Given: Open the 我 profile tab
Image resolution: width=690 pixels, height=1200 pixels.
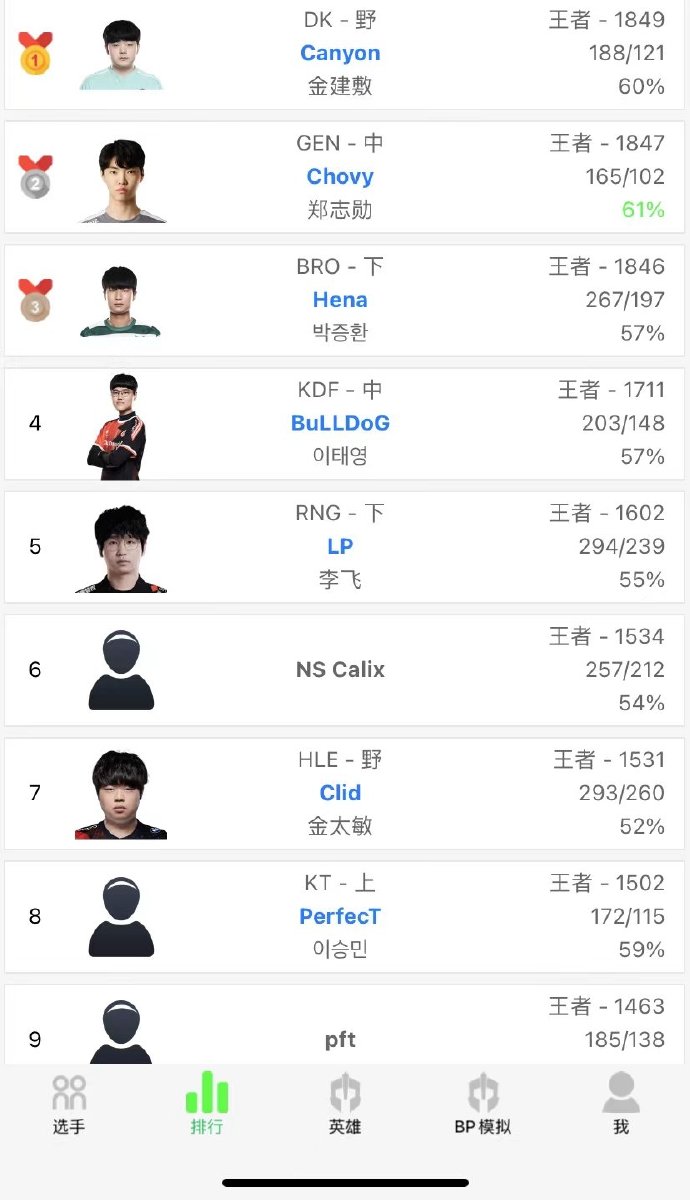Looking at the screenshot, I should [621, 1104].
